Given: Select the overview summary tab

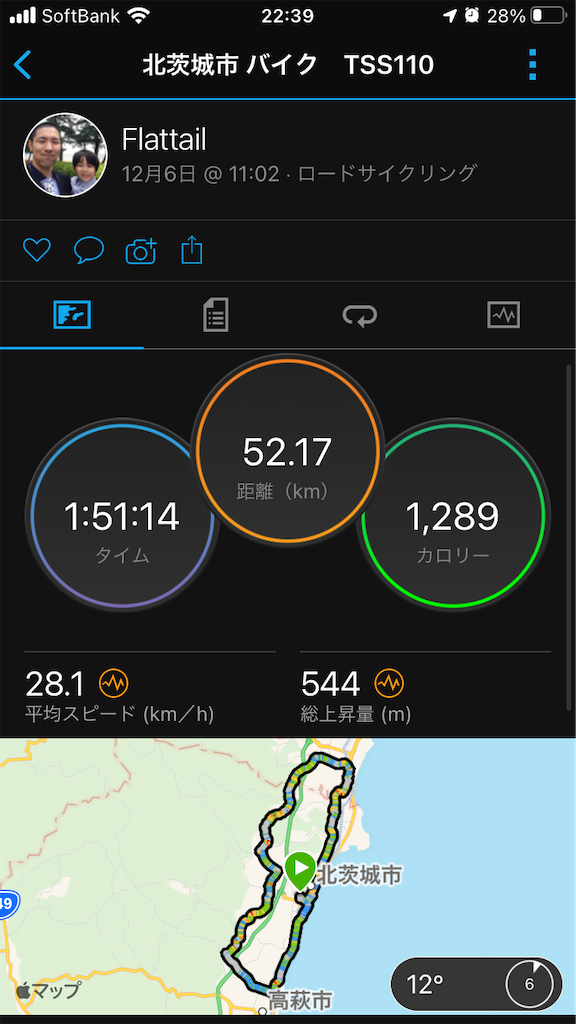Looking at the screenshot, I should point(72,315).
